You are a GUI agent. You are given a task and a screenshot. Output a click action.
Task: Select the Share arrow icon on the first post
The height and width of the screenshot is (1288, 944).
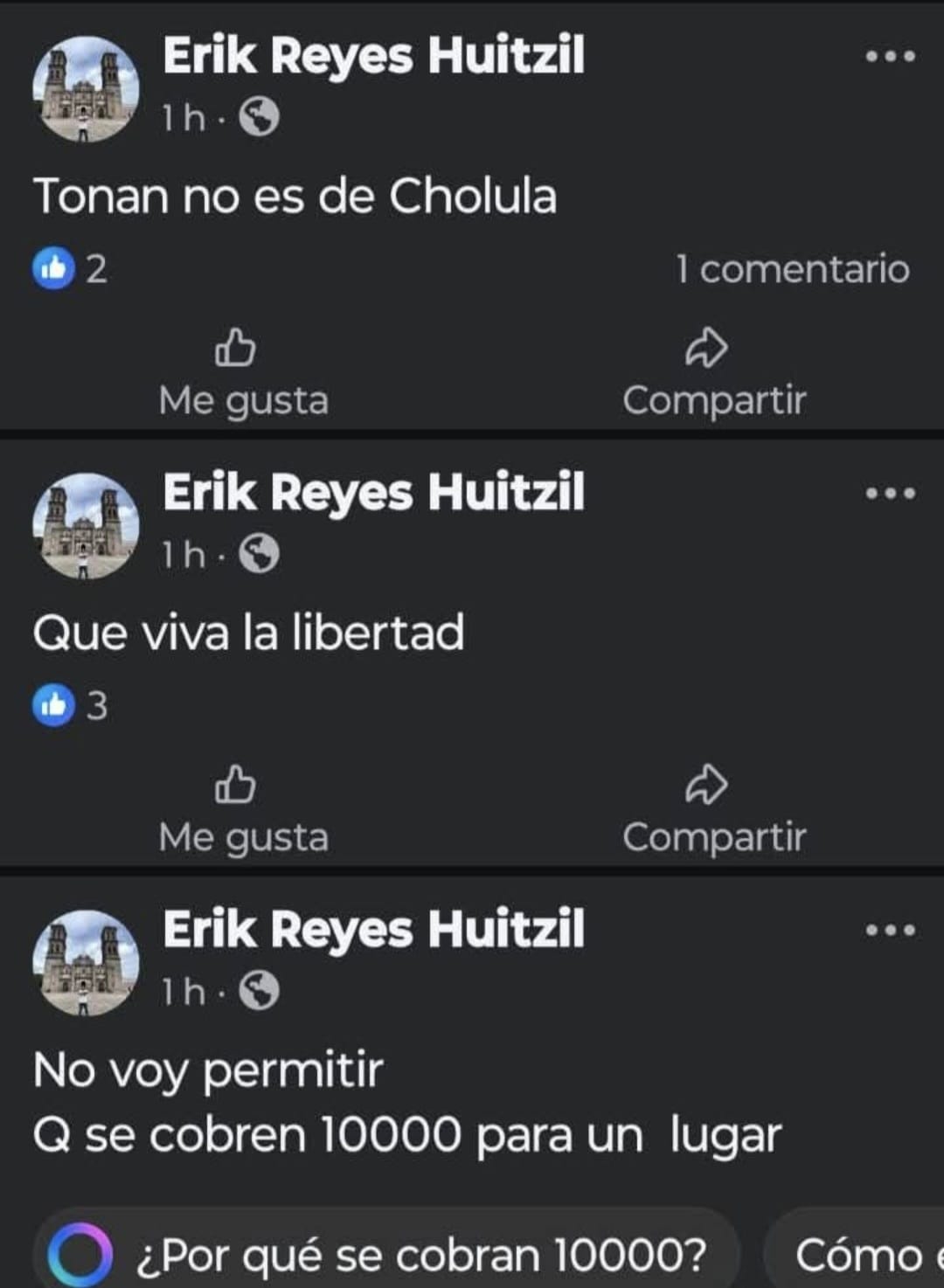(705, 349)
